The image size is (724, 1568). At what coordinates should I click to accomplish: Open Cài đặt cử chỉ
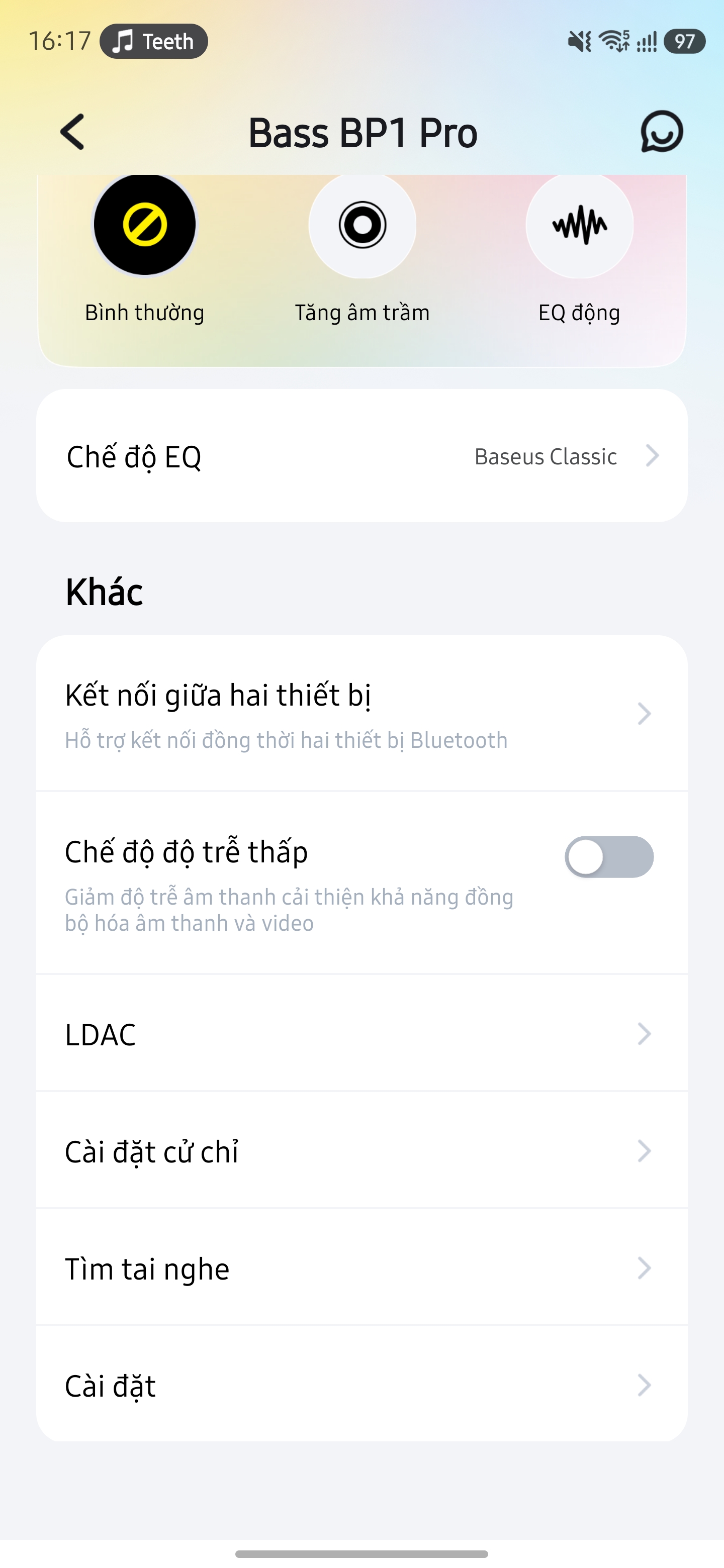pyautogui.click(x=361, y=1151)
